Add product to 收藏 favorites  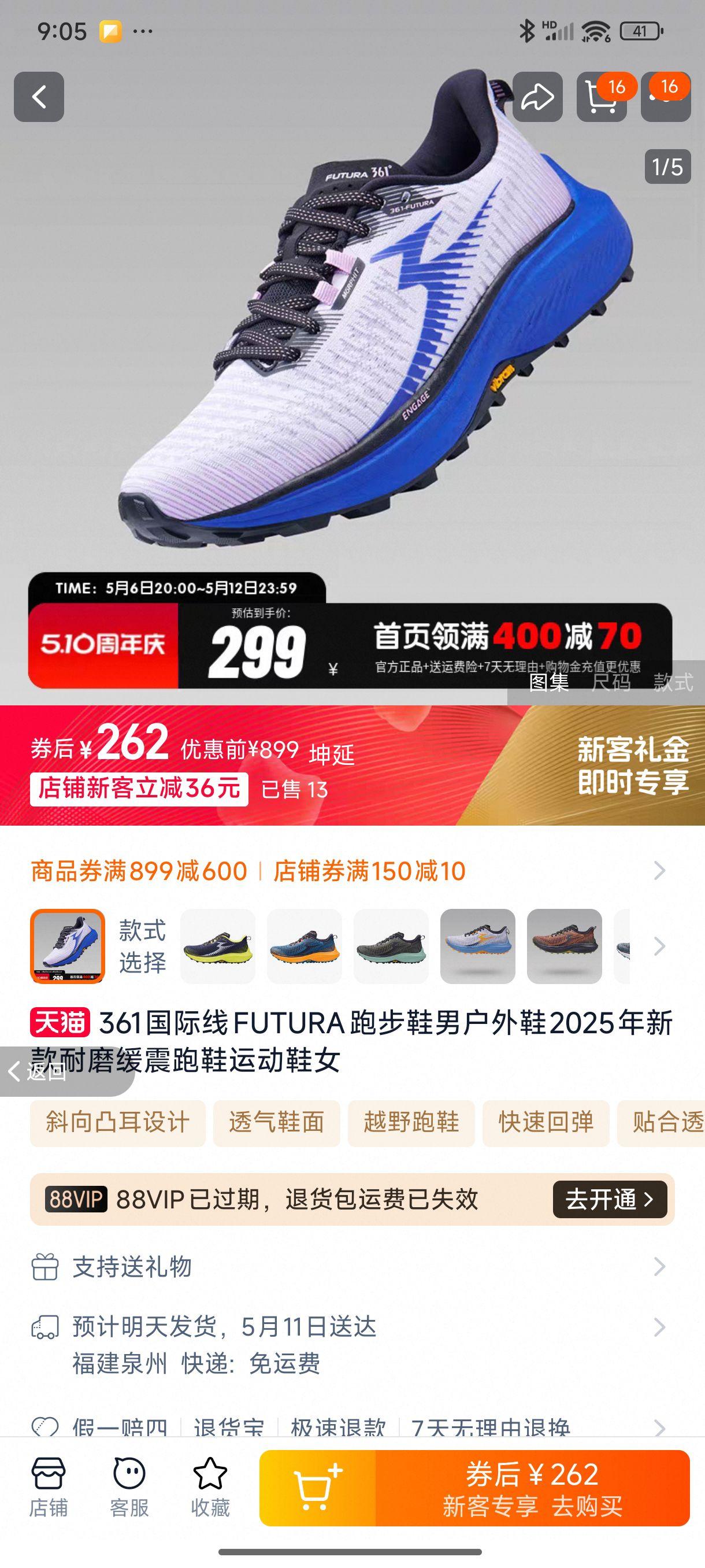pos(210,1487)
